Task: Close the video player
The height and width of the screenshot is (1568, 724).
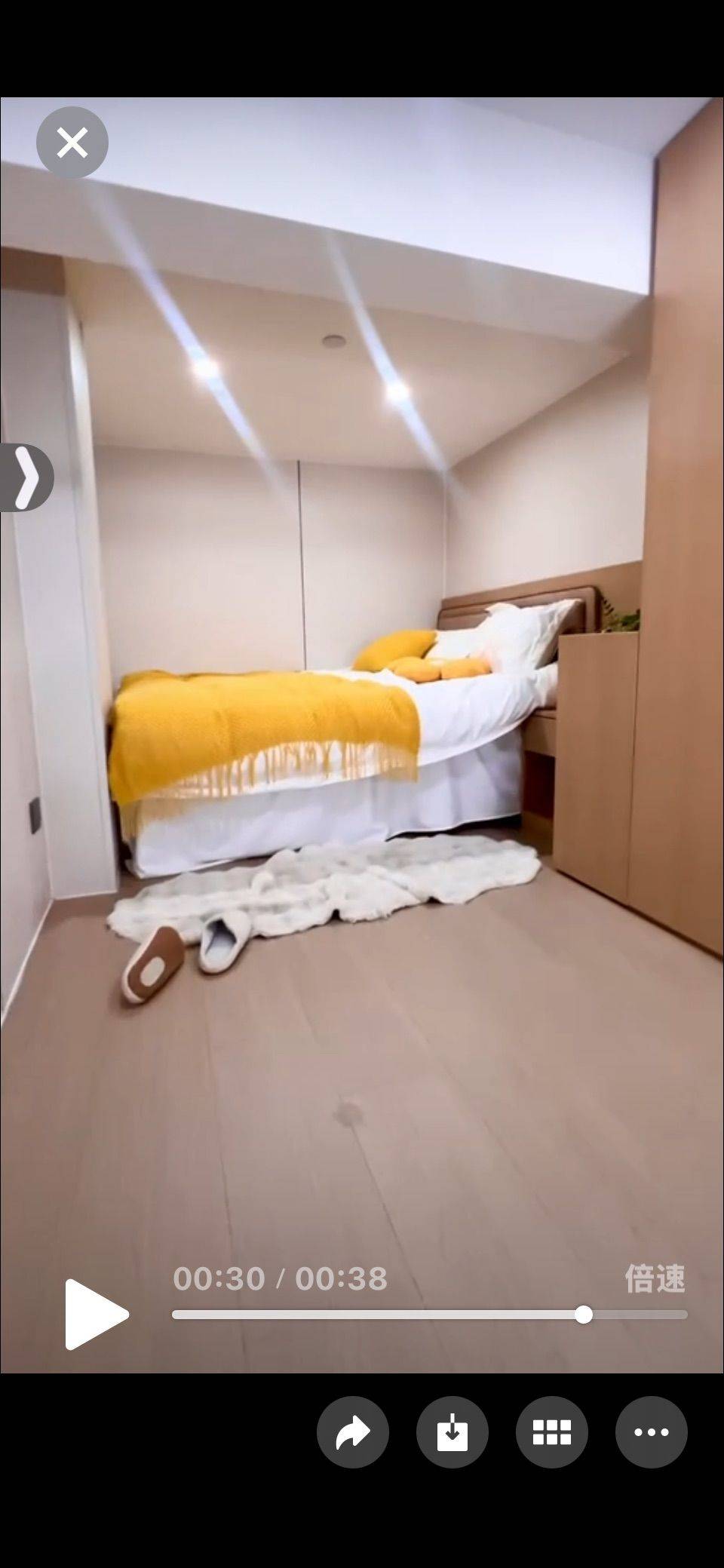Action: pos(72,143)
